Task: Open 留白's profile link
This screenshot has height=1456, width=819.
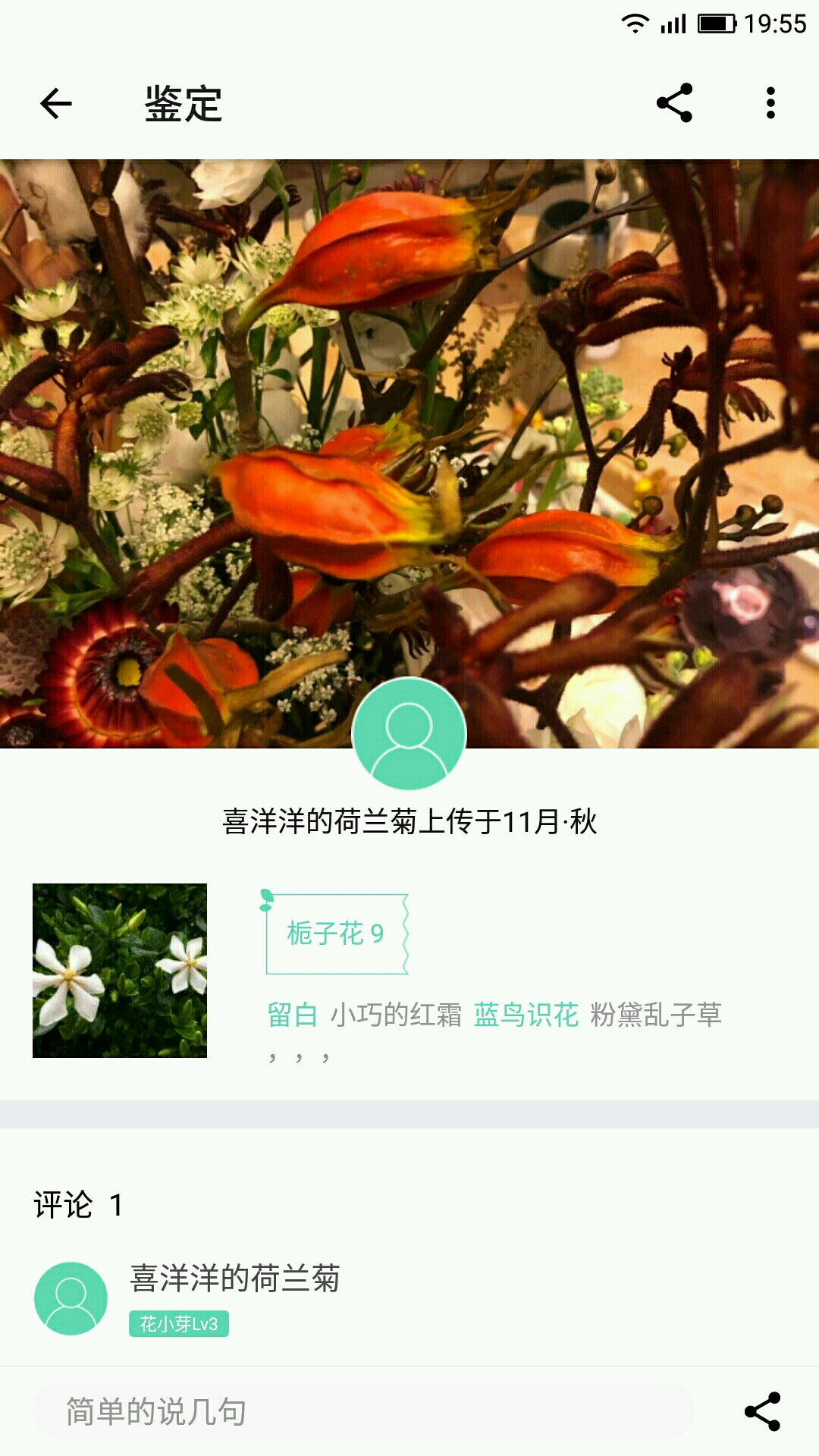Action: point(292,1015)
